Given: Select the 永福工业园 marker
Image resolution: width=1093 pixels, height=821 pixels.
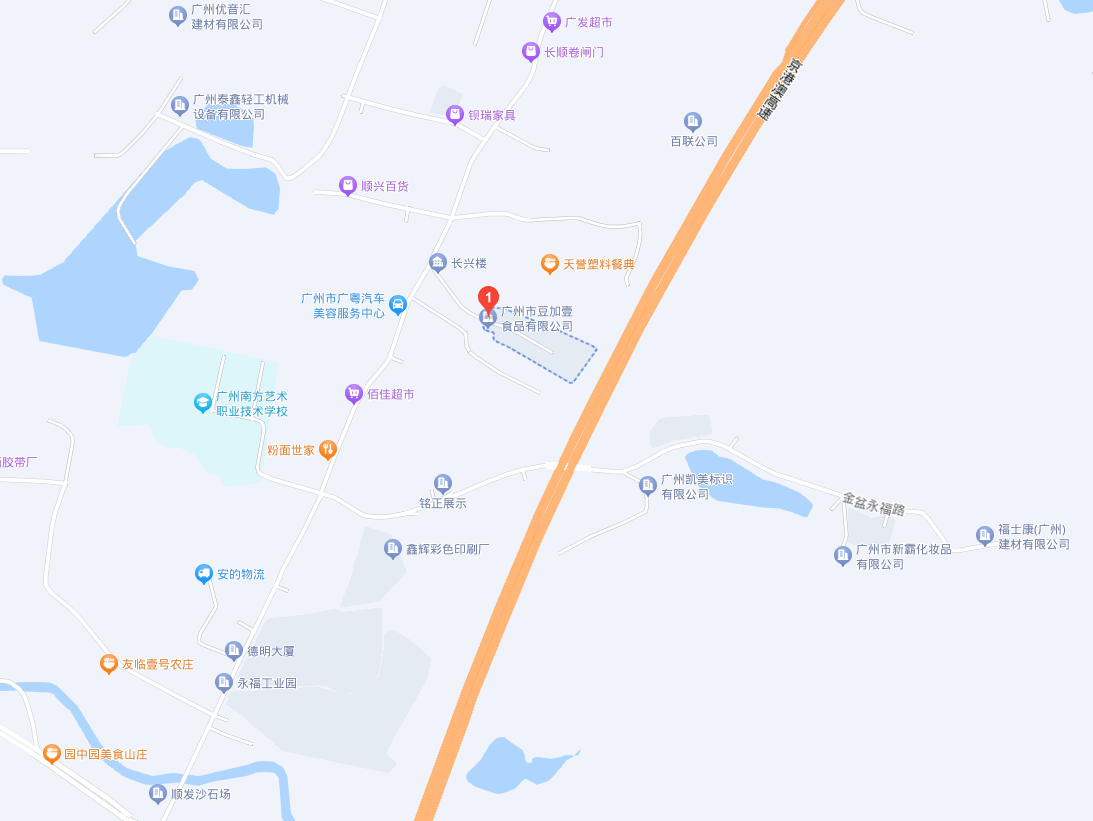Looking at the screenshot, I should pos(224,683).
